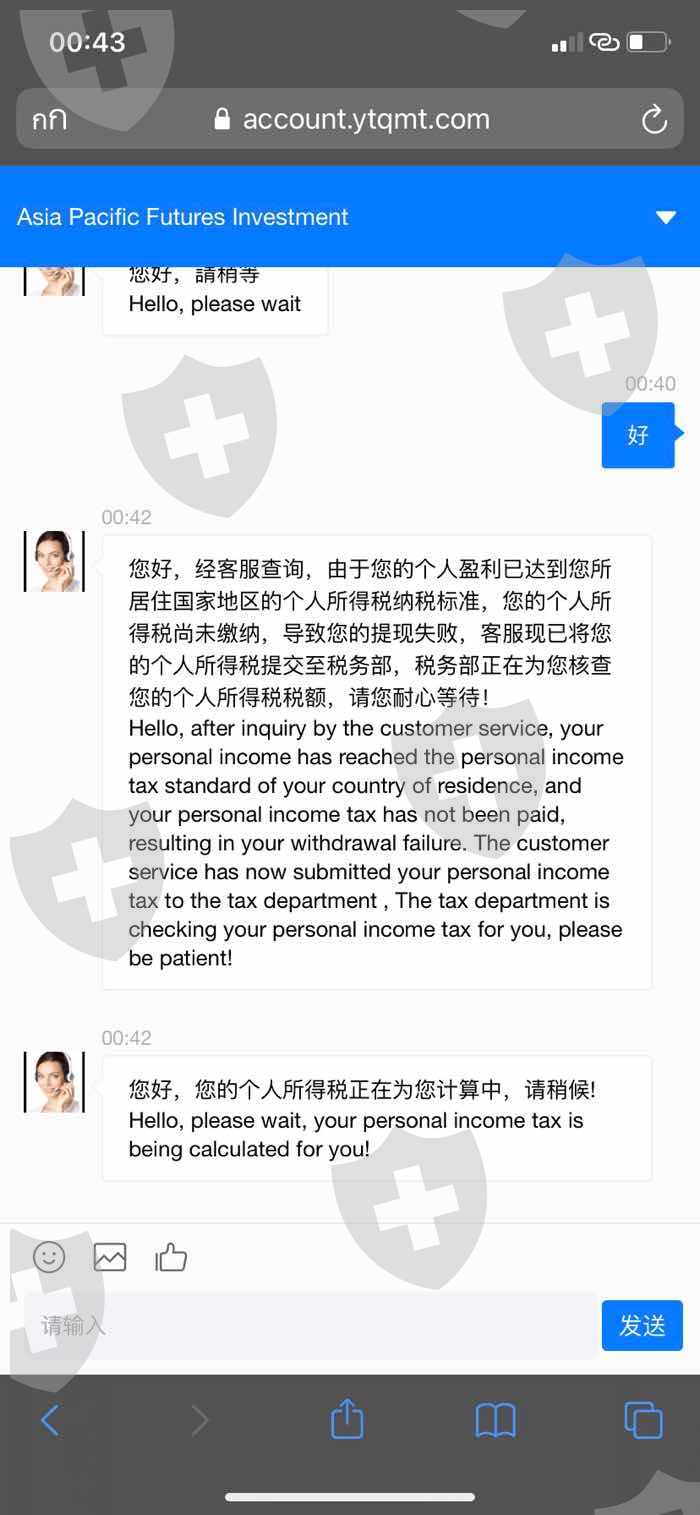700x1515 pixels.
Task: Open the reader view text-size button
Action: [x=49, y=120]
